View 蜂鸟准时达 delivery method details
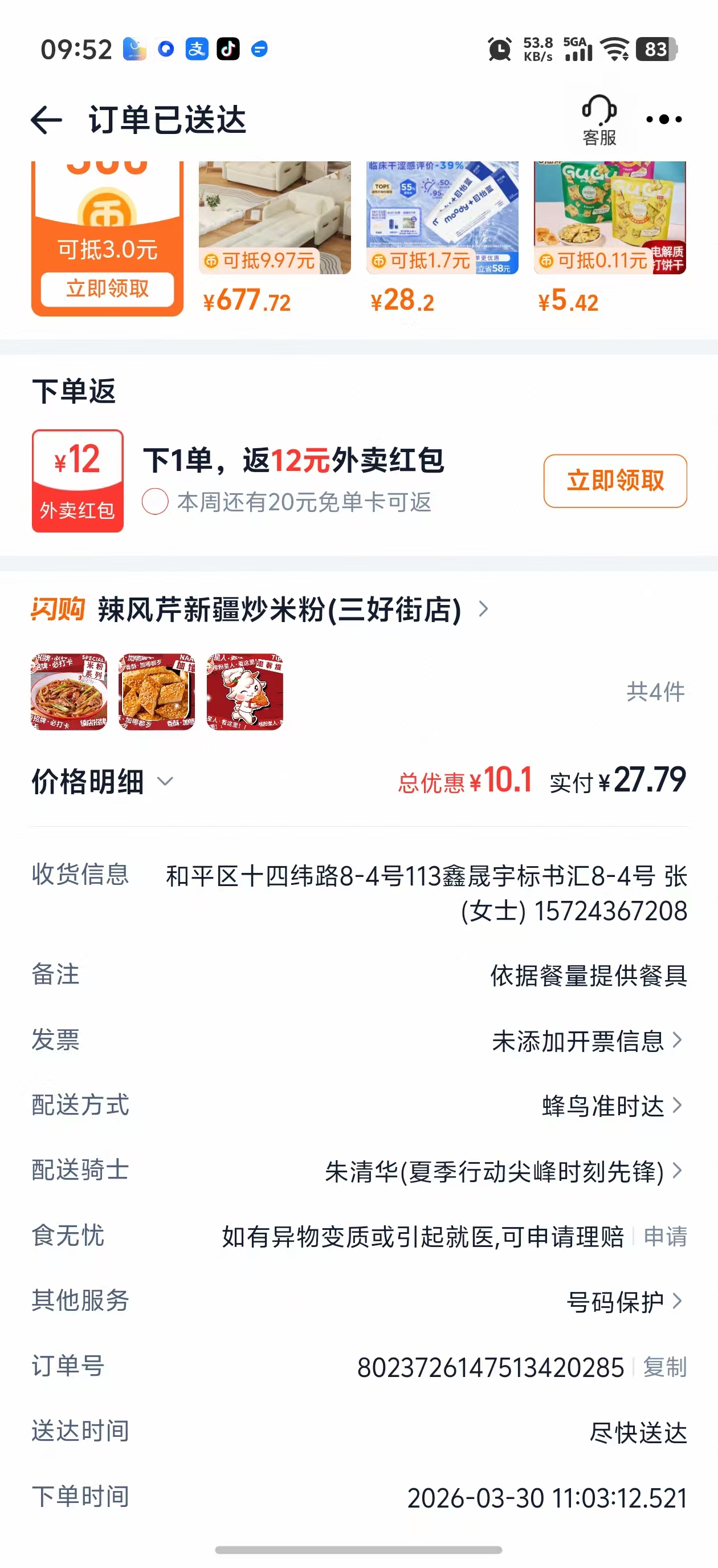 [611, 1106]
